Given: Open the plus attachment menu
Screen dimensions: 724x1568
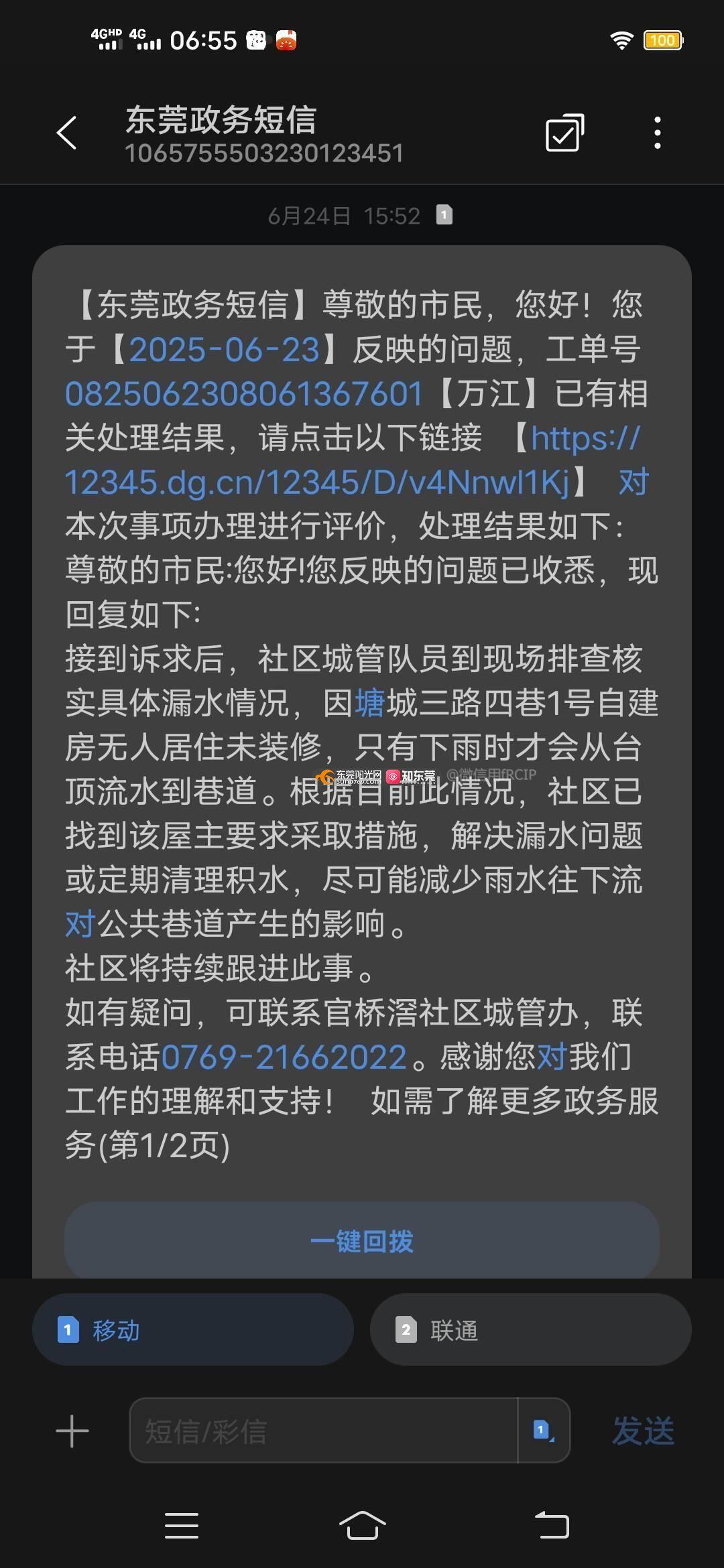Looking at the screenshot, I should (72, 1431).
